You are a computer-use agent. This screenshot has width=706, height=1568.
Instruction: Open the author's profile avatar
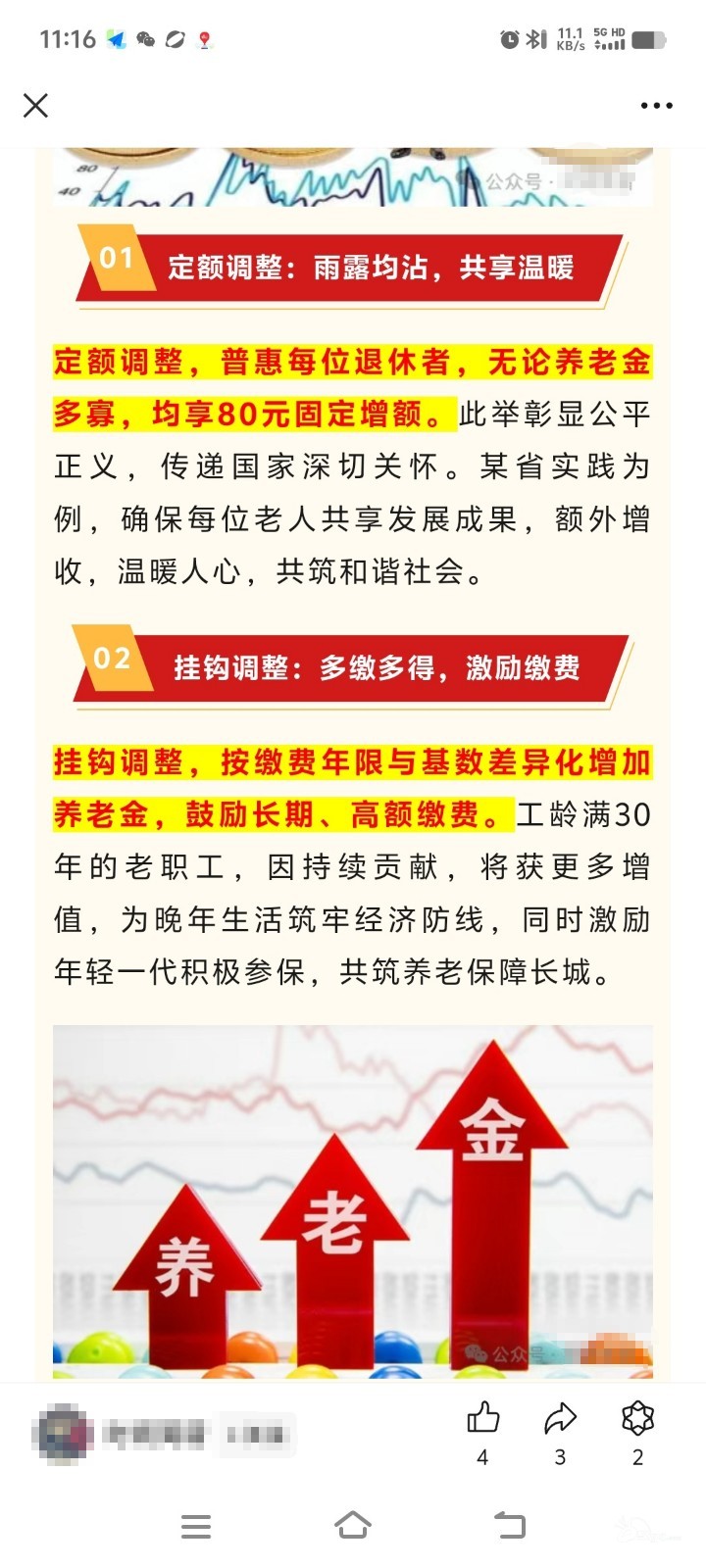[62, 1434]
